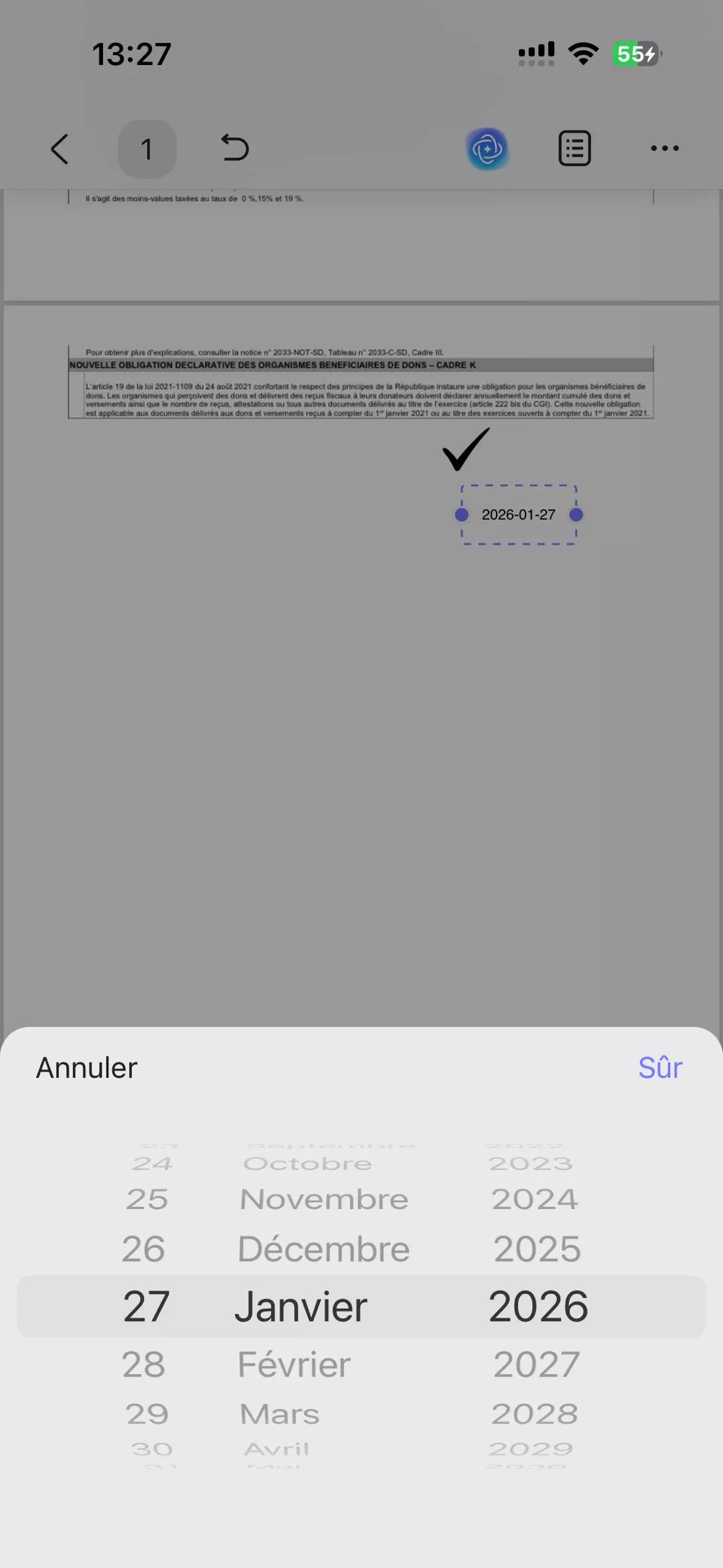Open the AI assistant

click(487, 148)
